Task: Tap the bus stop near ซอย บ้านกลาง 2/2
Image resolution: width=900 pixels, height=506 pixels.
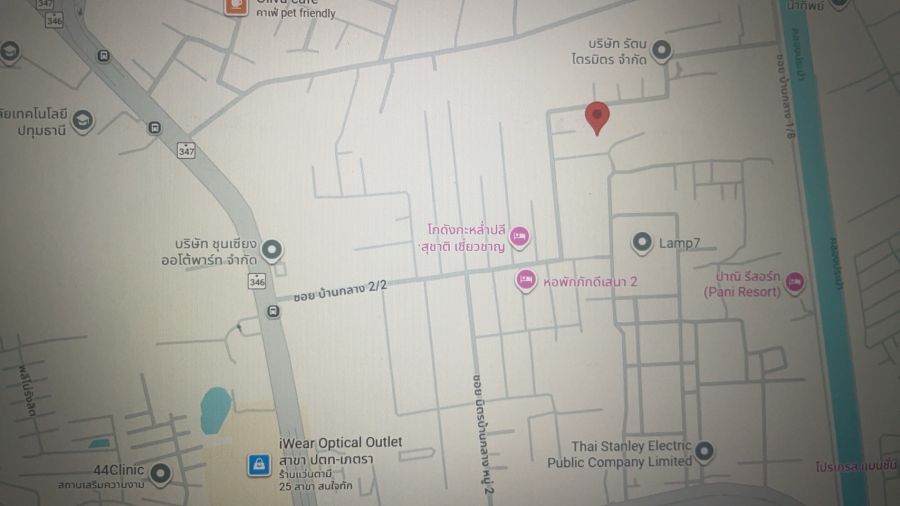Action: tap(273, 312)
